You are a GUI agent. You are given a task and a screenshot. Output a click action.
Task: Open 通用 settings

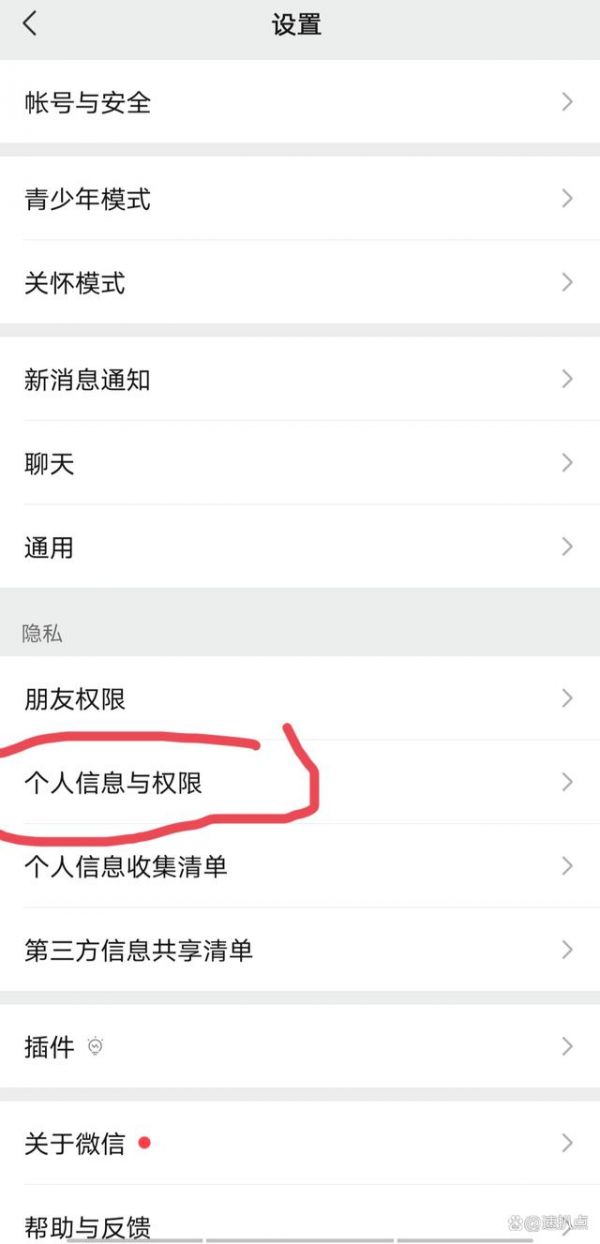[300, 547]
